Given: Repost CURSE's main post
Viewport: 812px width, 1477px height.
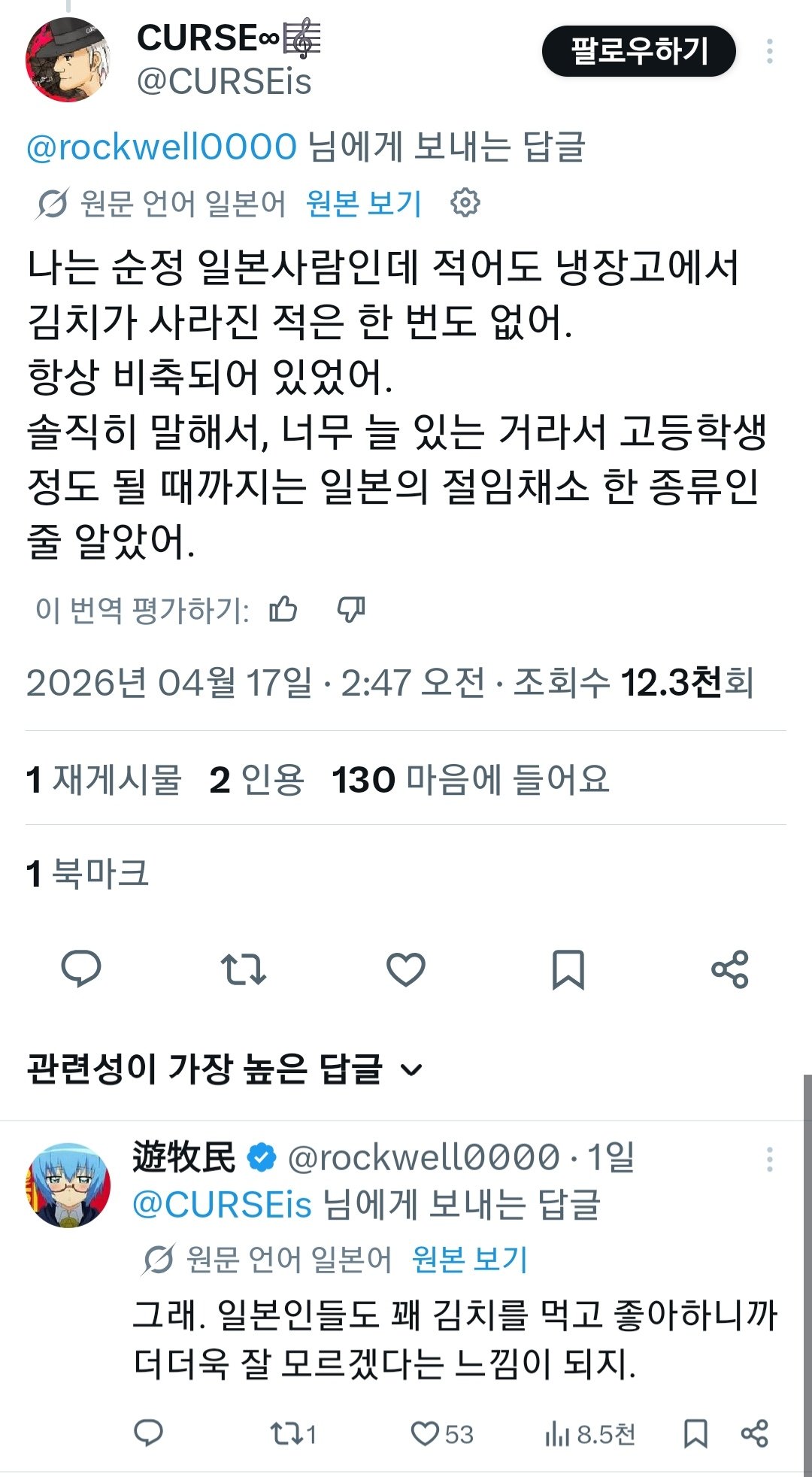Looking at the screenshot, I should [244, 969].
